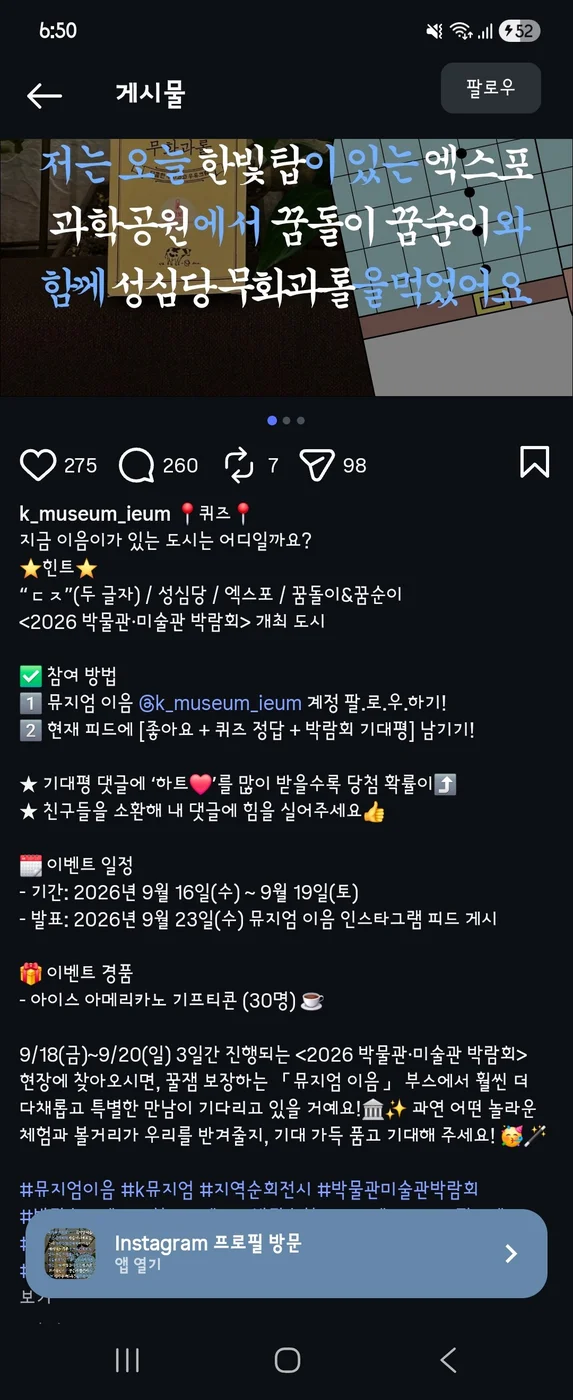This screenshot has height=1400, width=573.
Task: Go back using the top arrow
Action: point(44,95)
